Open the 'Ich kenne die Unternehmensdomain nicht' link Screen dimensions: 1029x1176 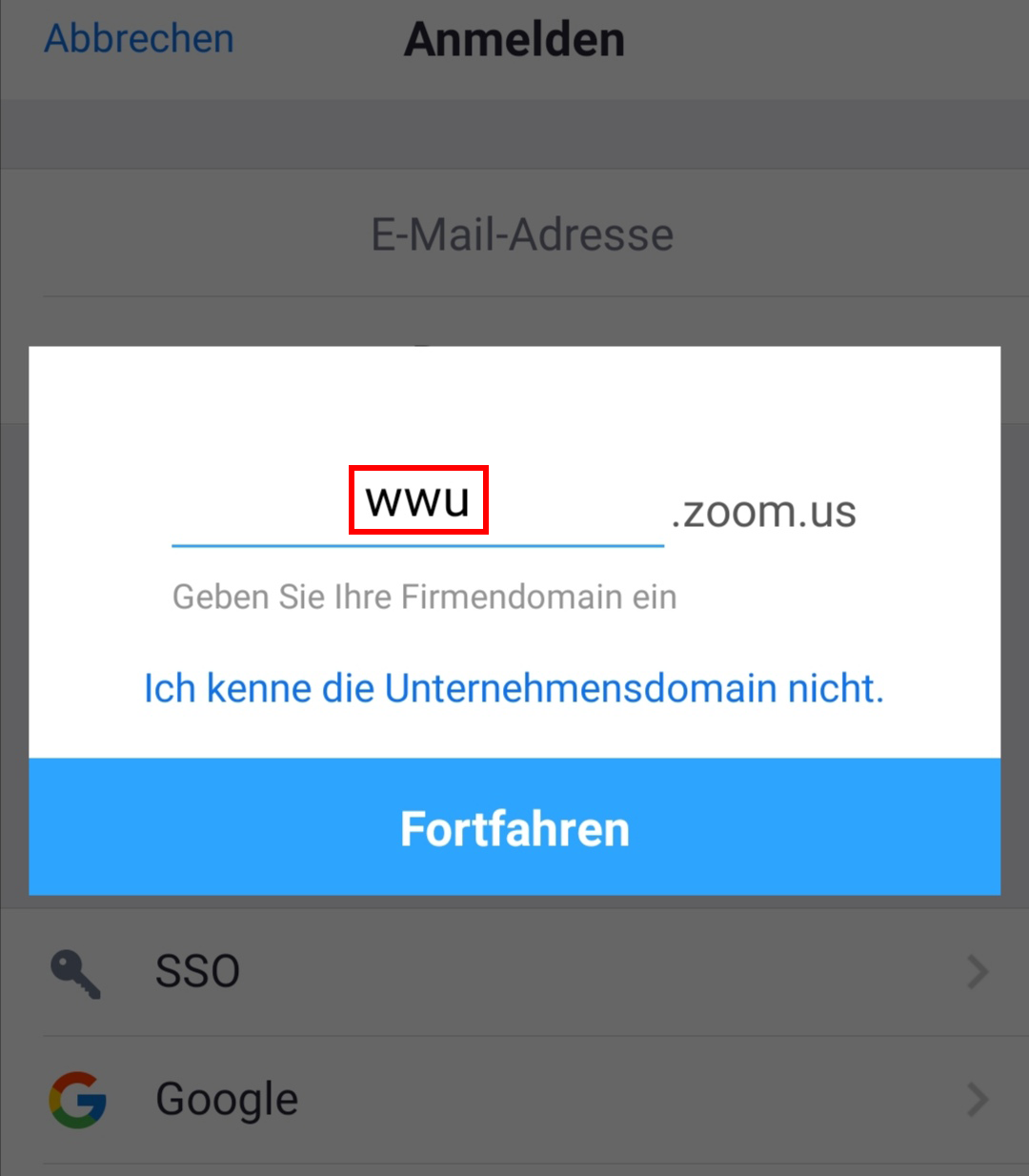point(514,688)
